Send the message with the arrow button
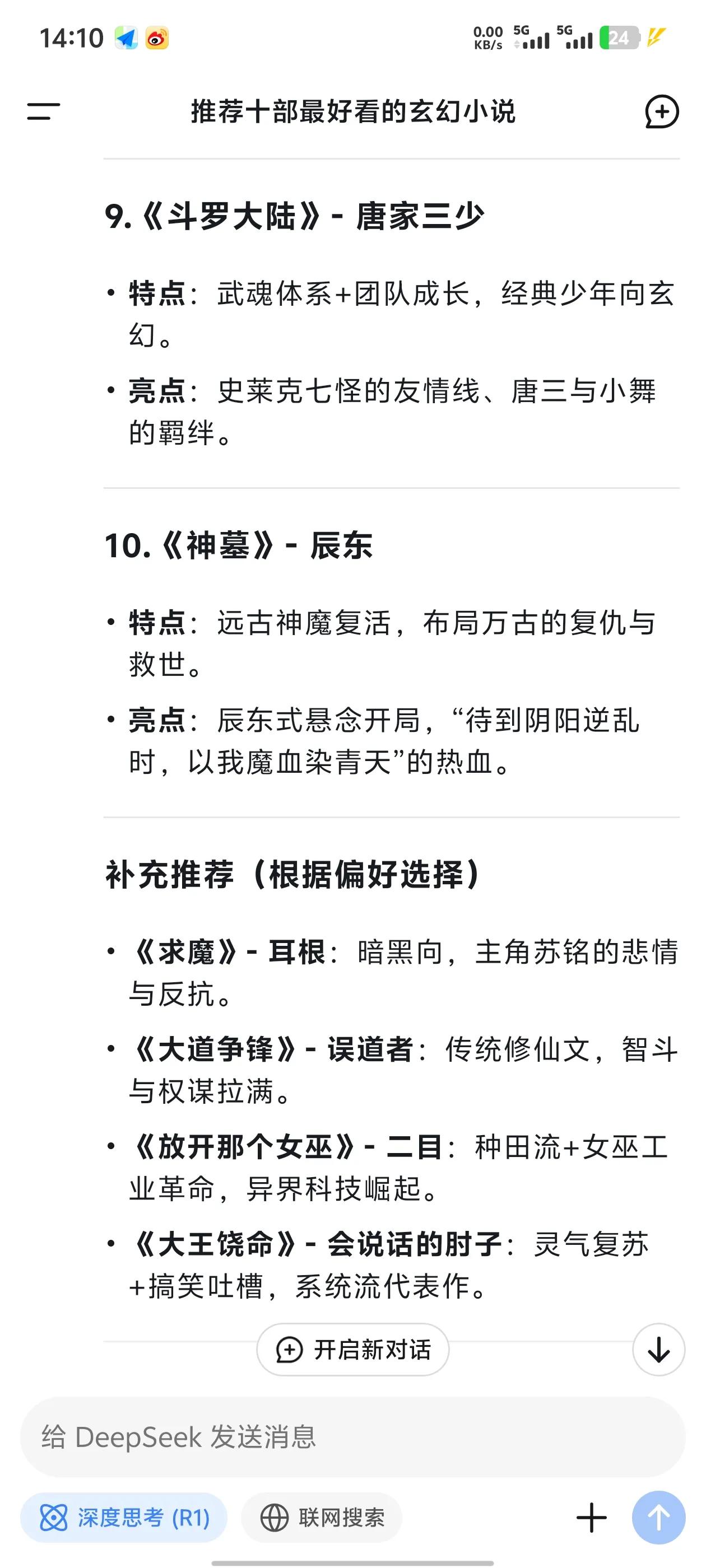 (658, 1518)
